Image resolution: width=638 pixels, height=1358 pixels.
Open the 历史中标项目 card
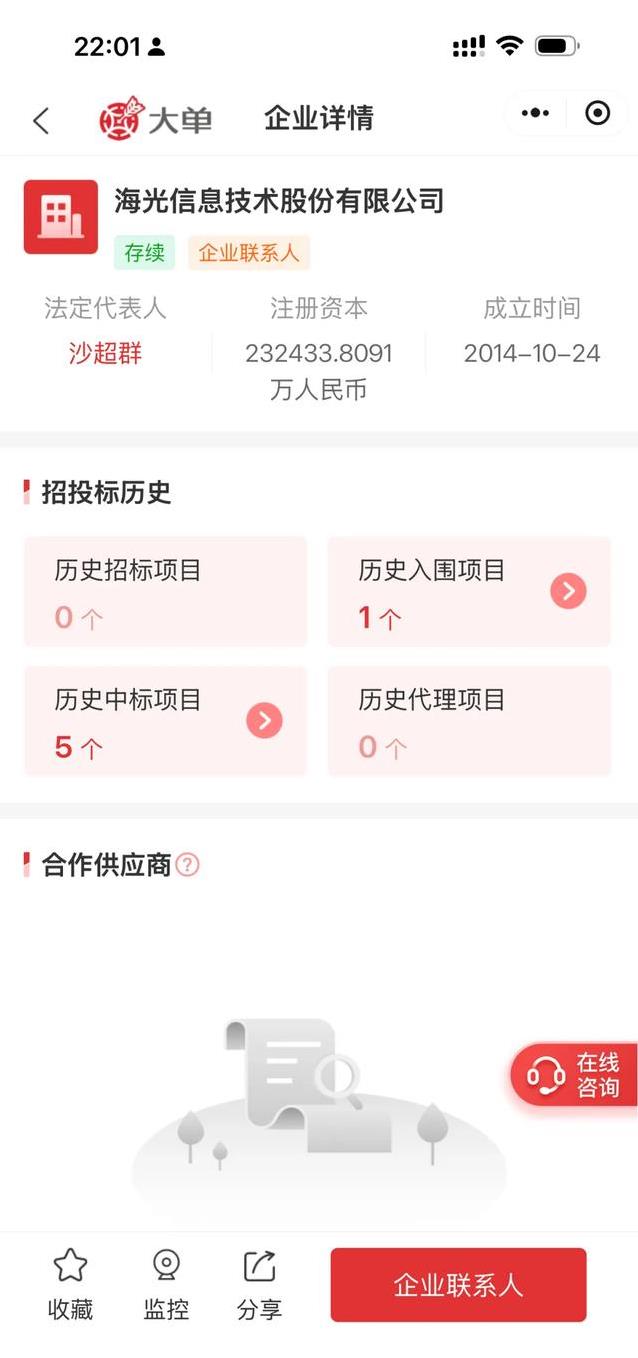coord(165,721)
